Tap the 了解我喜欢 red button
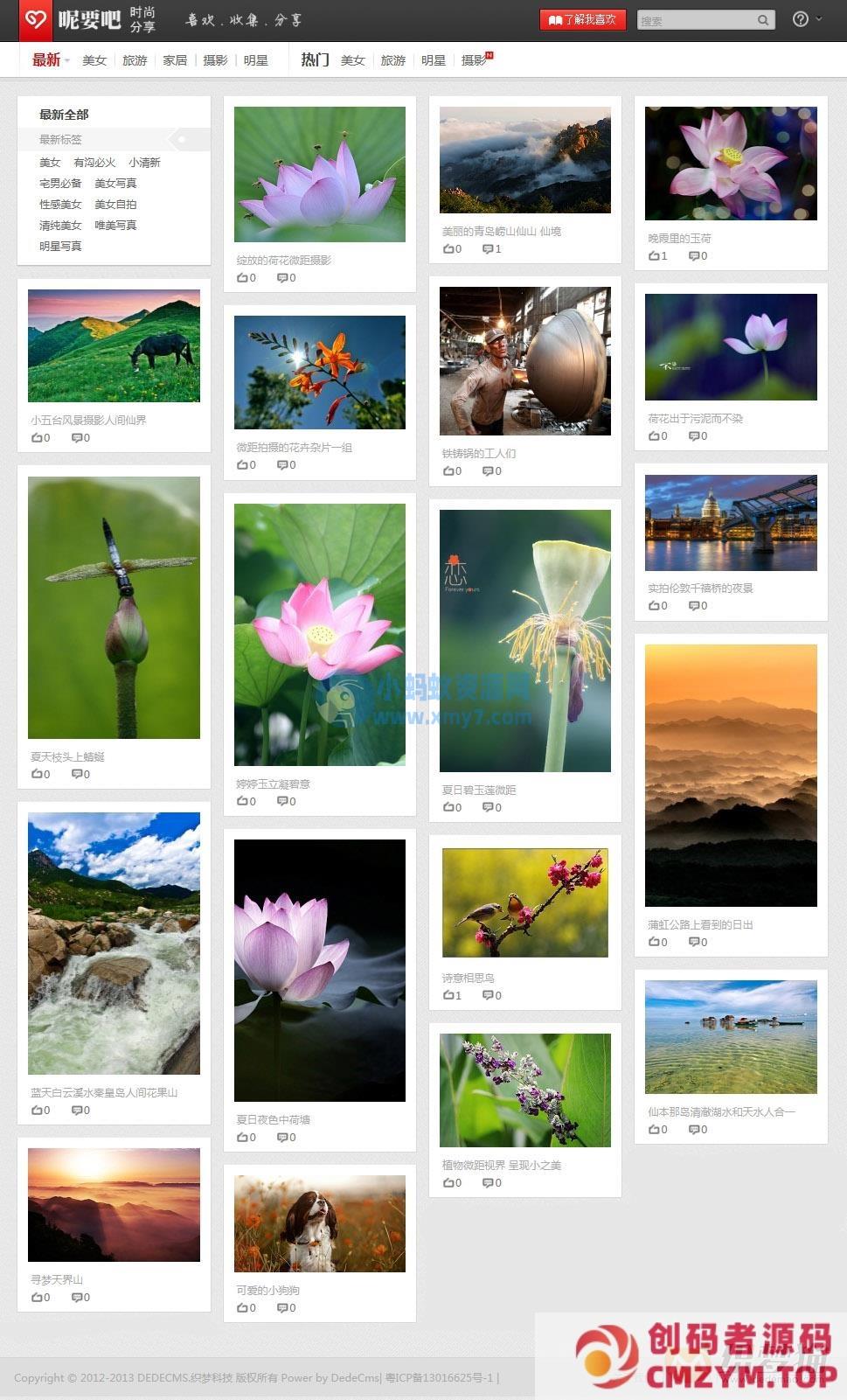Screen dimensions: 847x1400 (x=582, y=19)
